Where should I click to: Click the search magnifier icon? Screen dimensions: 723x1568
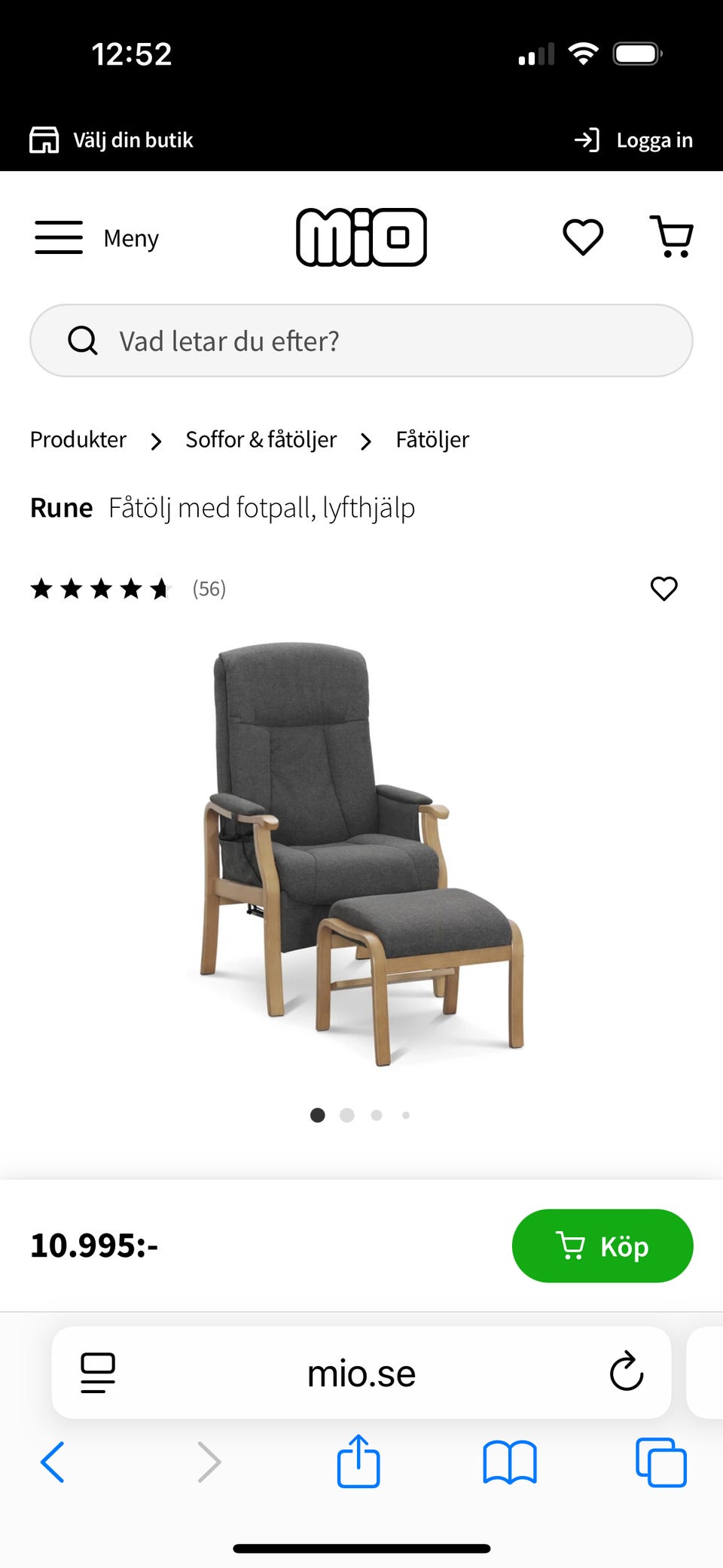click(83, 340)
